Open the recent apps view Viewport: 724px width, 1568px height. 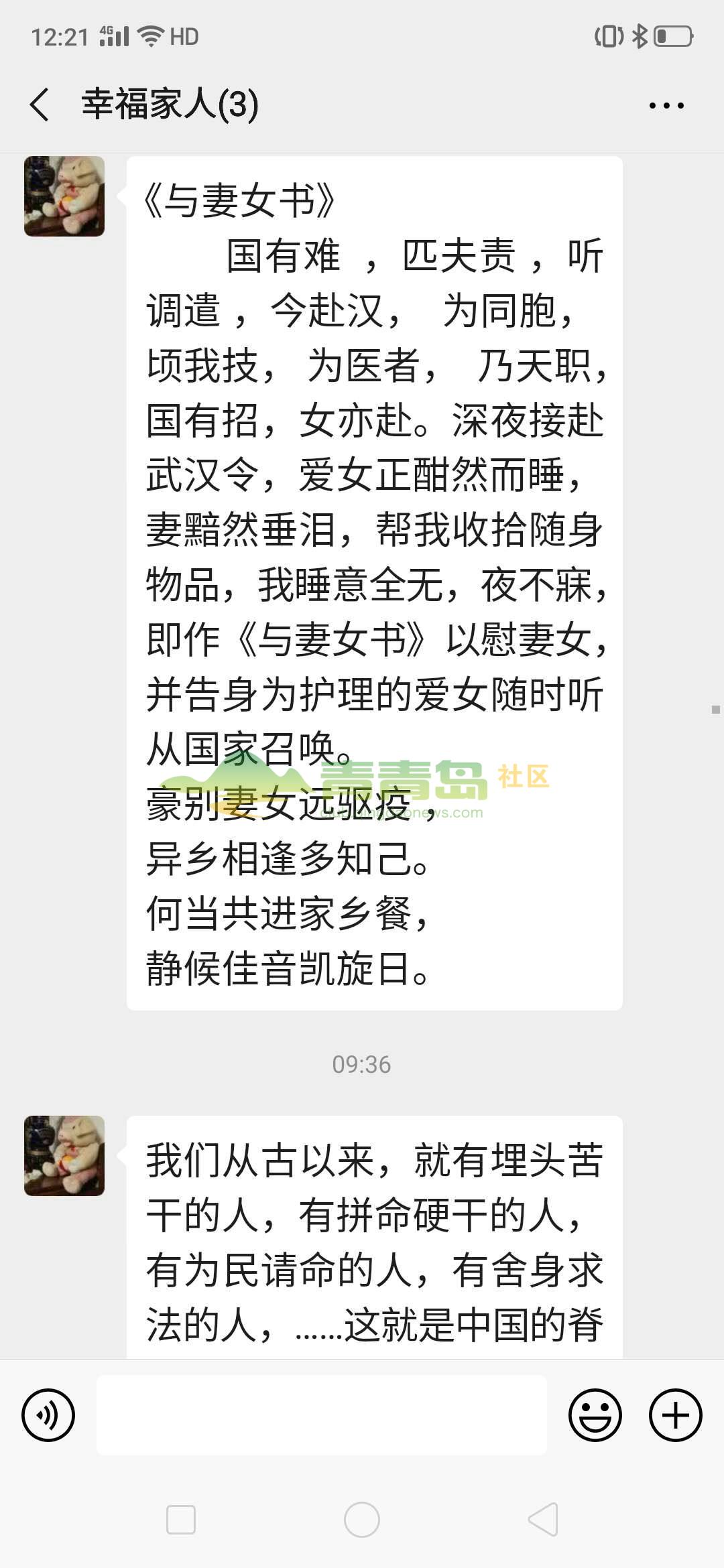181,1519
